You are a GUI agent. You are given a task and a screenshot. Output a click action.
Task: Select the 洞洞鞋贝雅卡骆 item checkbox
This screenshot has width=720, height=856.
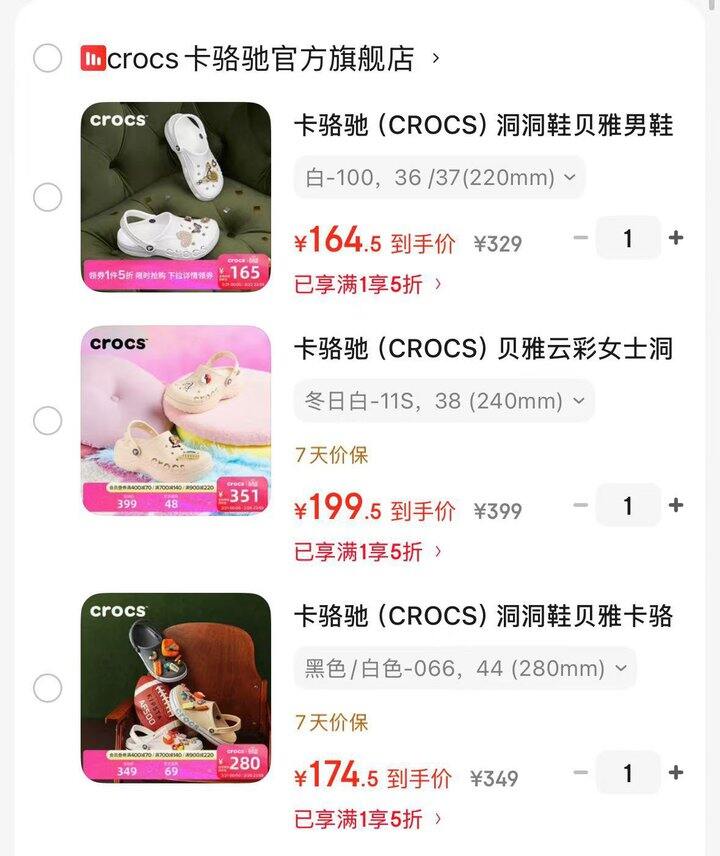47,688
